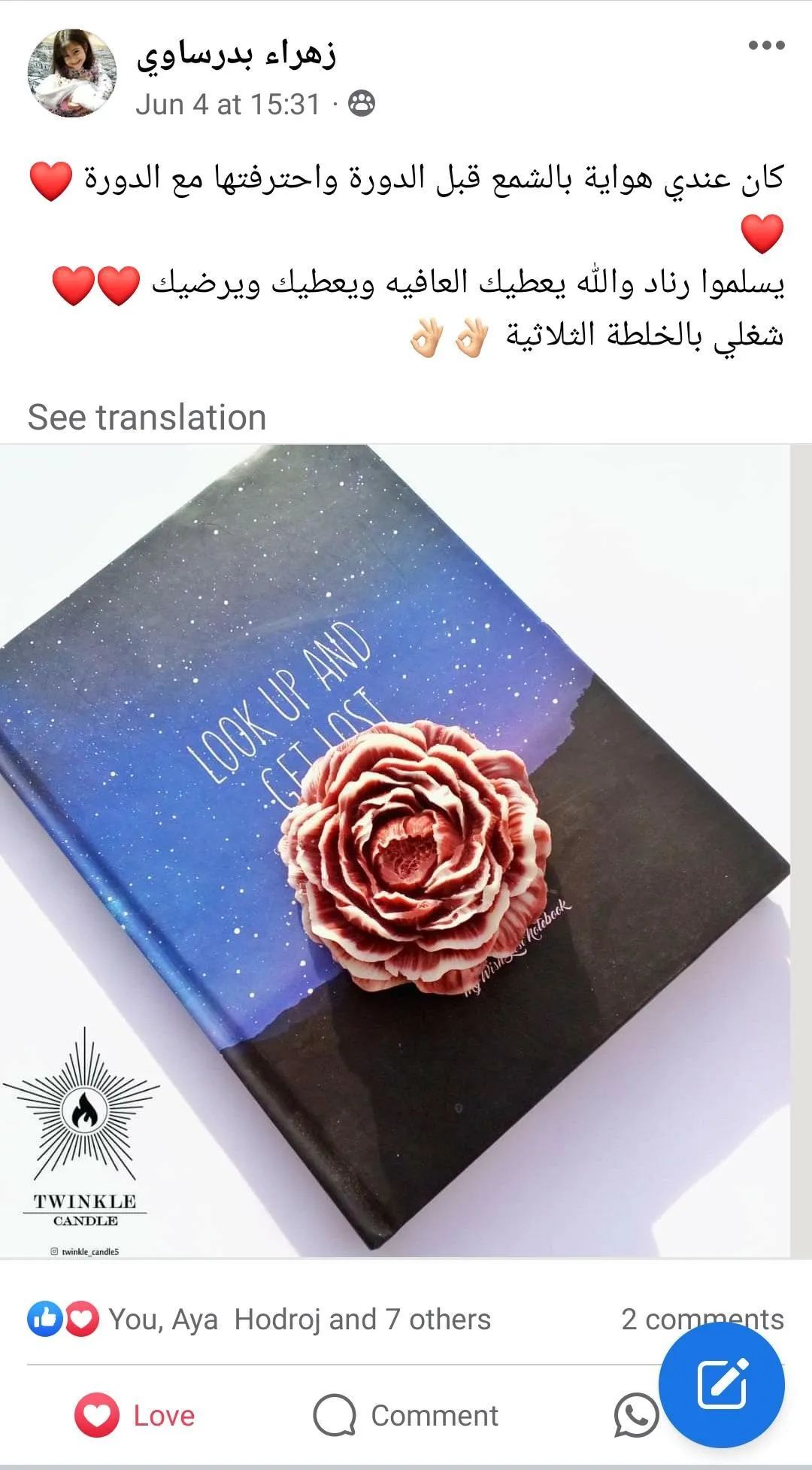This screenshot has height=1470, width=812.
Task: Share the post via WhatsApp icon
Action: (635, 1415)
